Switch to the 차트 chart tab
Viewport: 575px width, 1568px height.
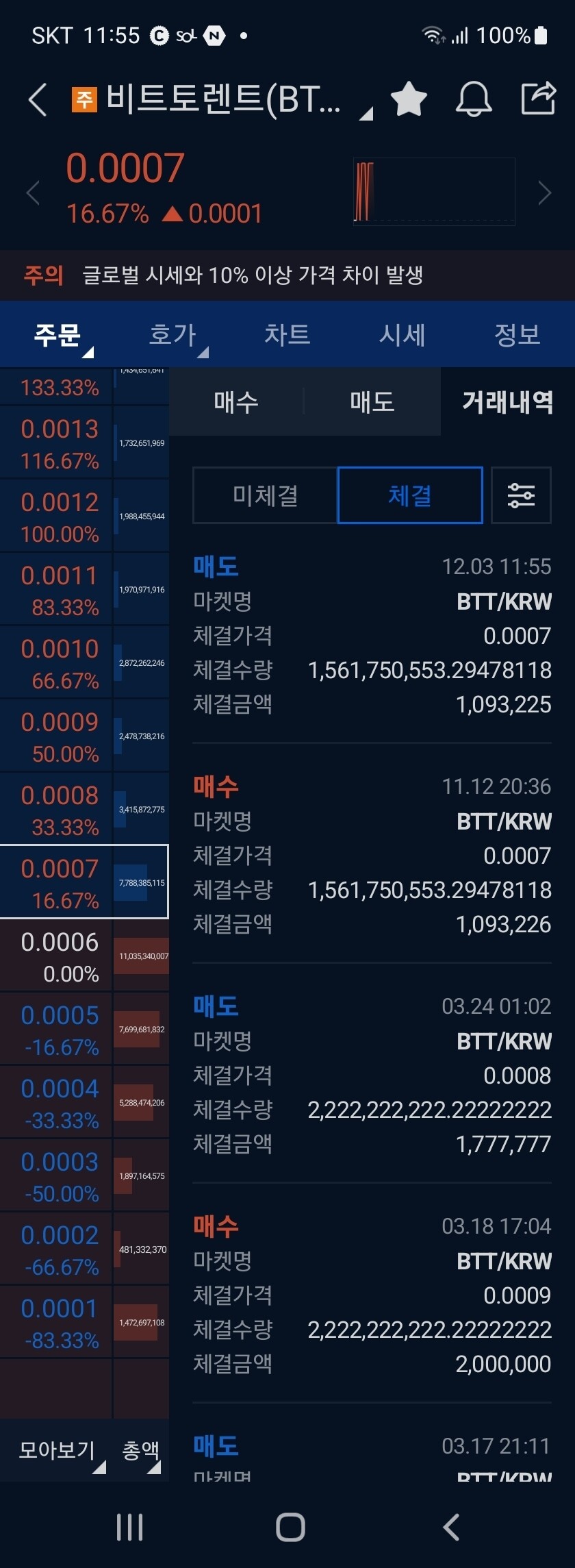coord(287,335)
